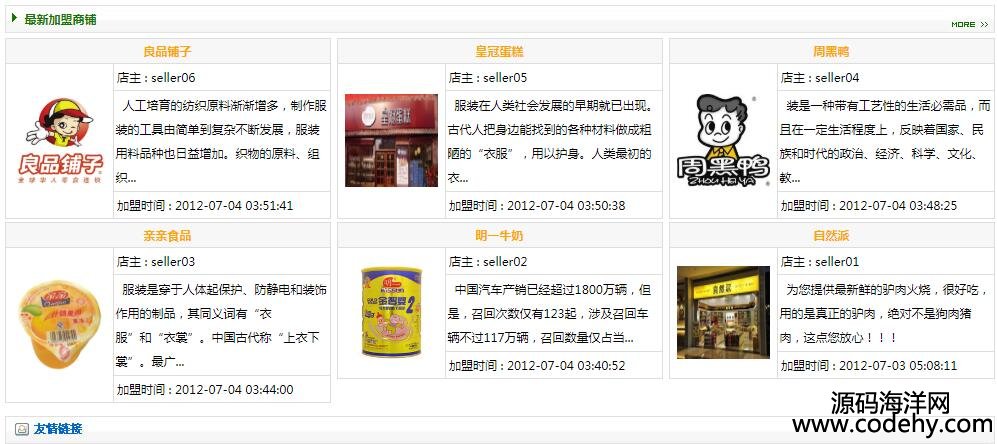The height and width of the screenshot is (444, 997).
Task: Tap the 周黑鸭 logo image
Action: 723,141
